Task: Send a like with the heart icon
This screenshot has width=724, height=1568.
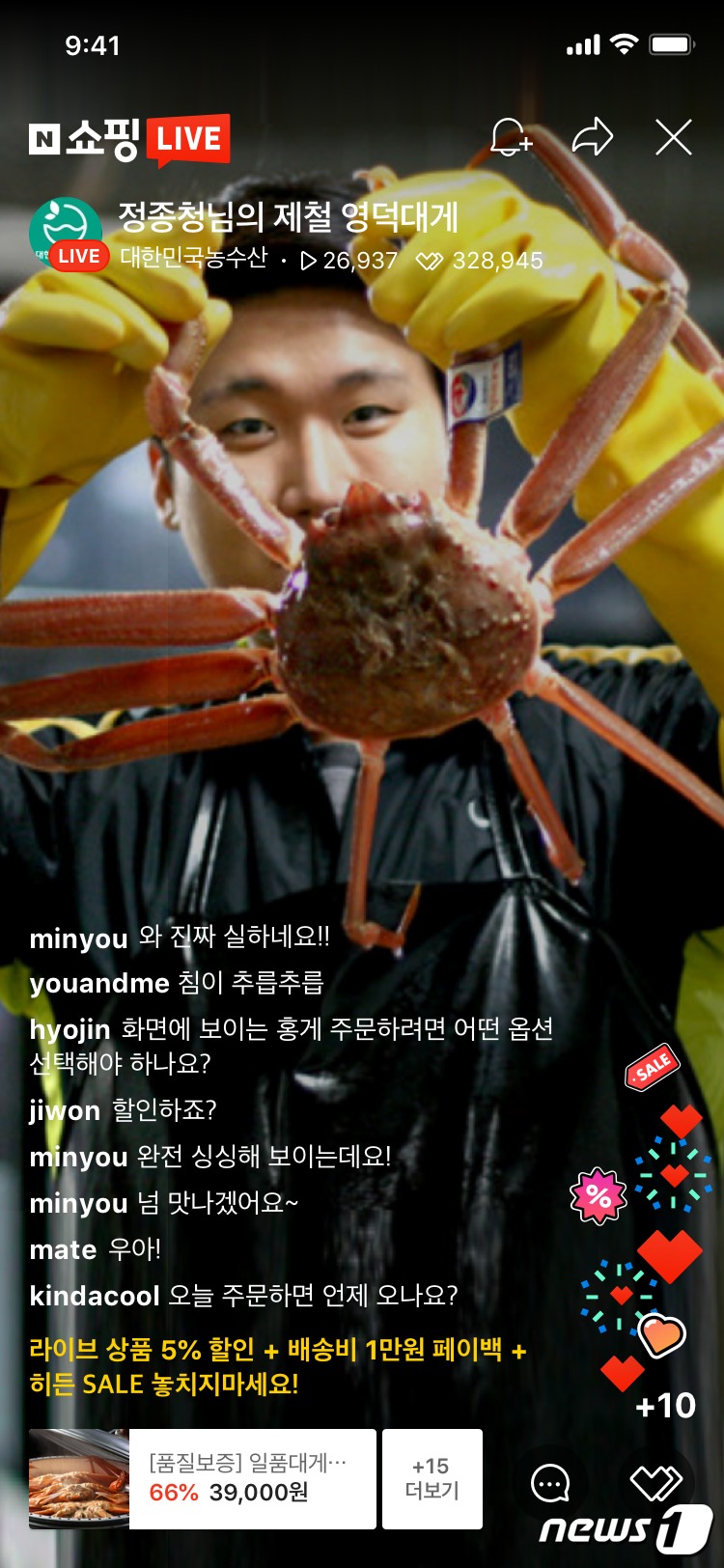Action: [x=655, y=1481]
